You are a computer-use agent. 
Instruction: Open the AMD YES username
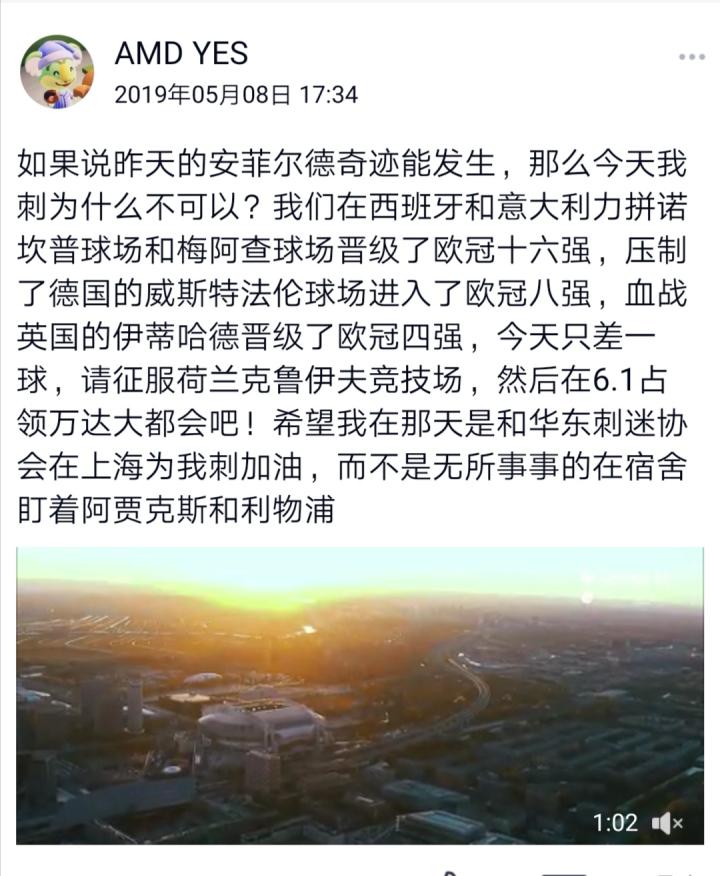[x=181, y=53]
